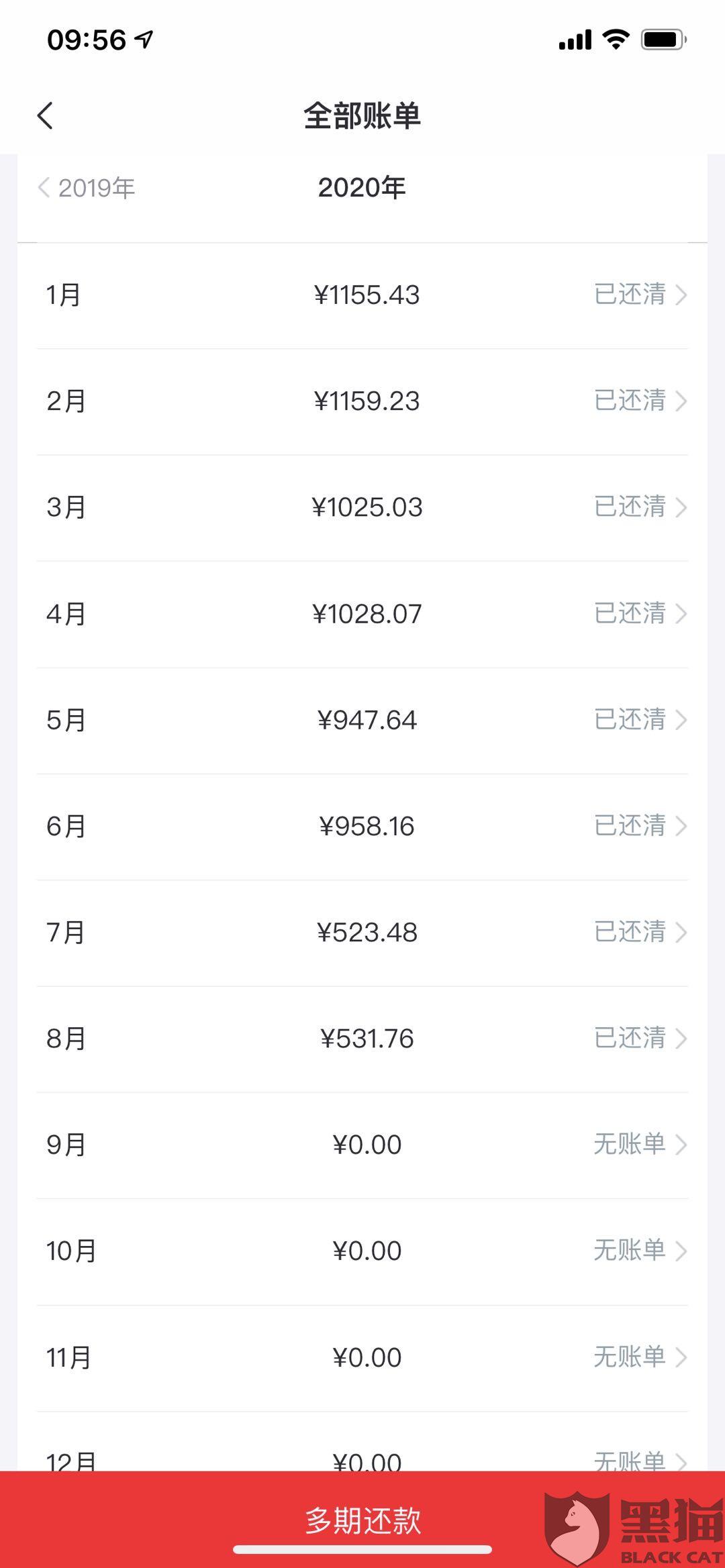Open the 1月 bill of ¥1155.43
725x1568 pixels.
pyautogui.click(x=362, y=295)
